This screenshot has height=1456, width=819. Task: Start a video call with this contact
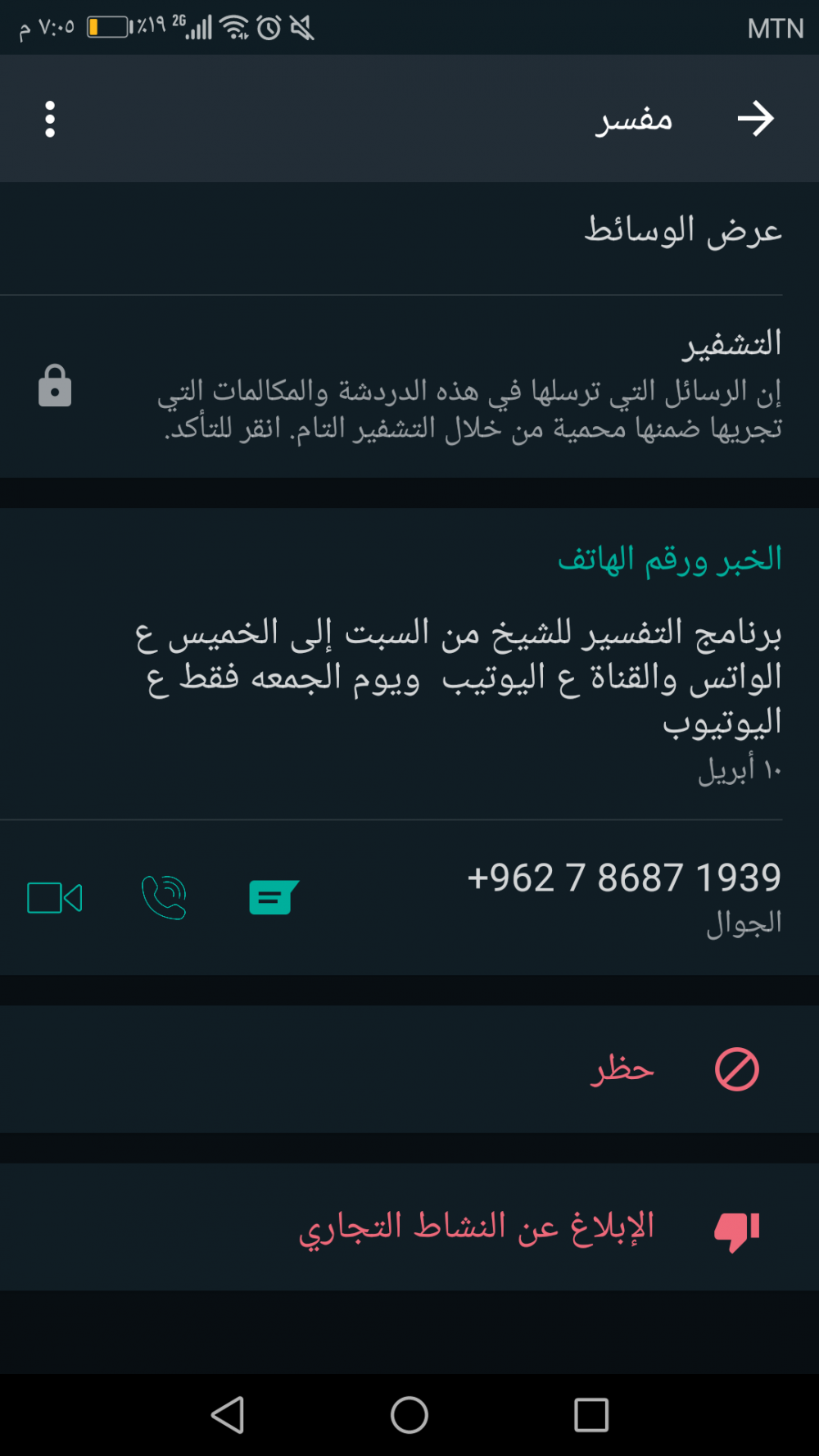coord(55,898)
